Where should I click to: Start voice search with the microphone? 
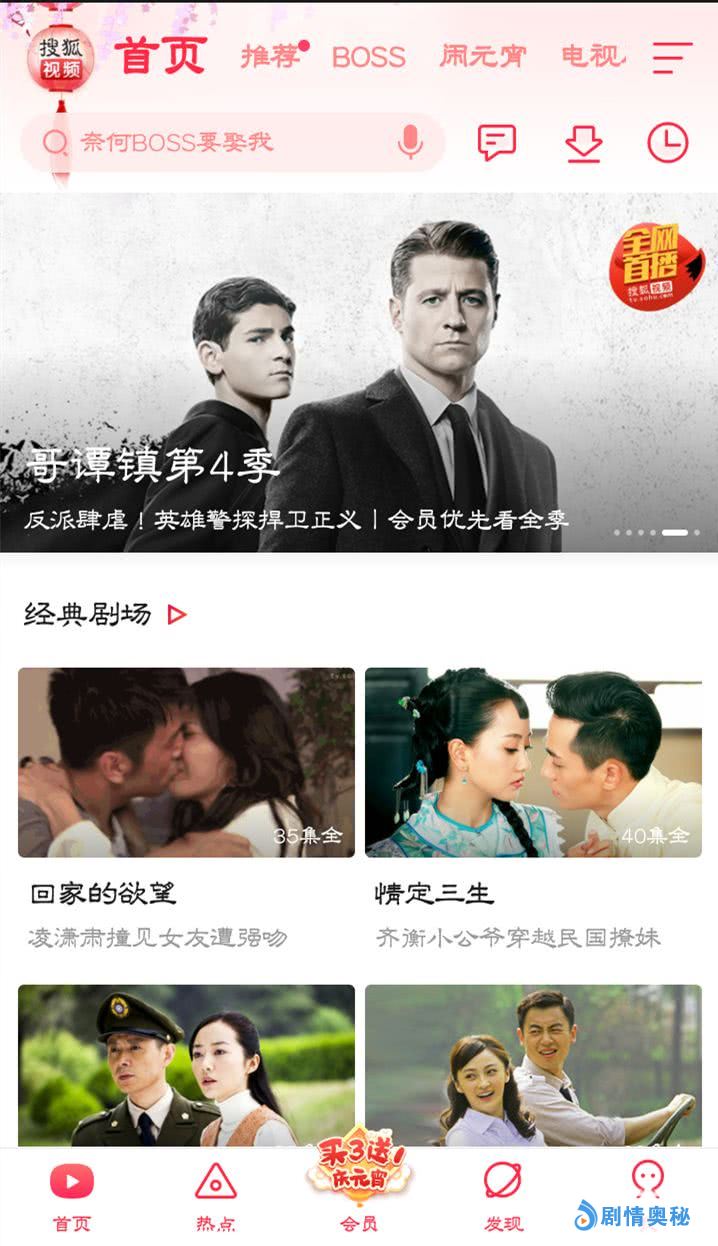click(x=410, y=143)
